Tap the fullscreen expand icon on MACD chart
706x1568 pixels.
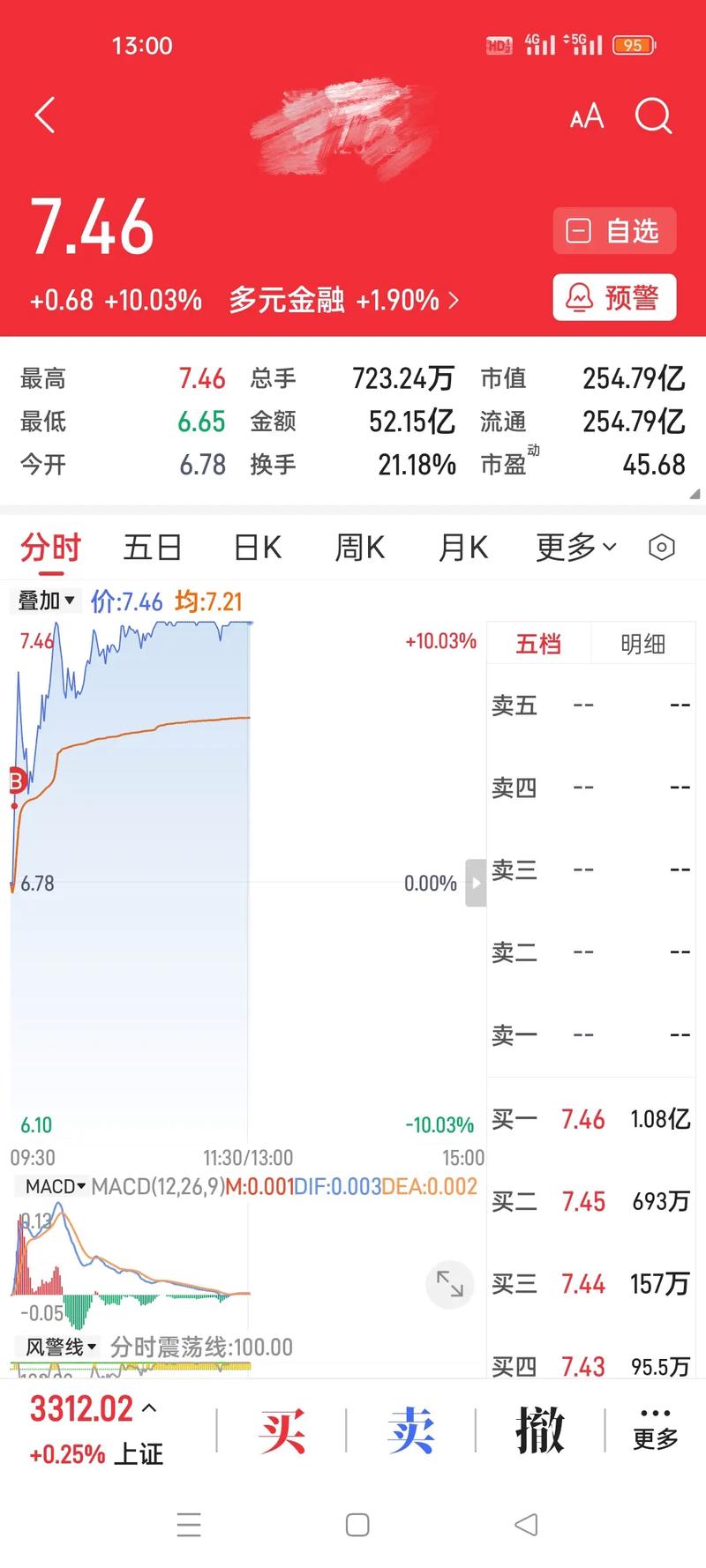(449, 1285)
